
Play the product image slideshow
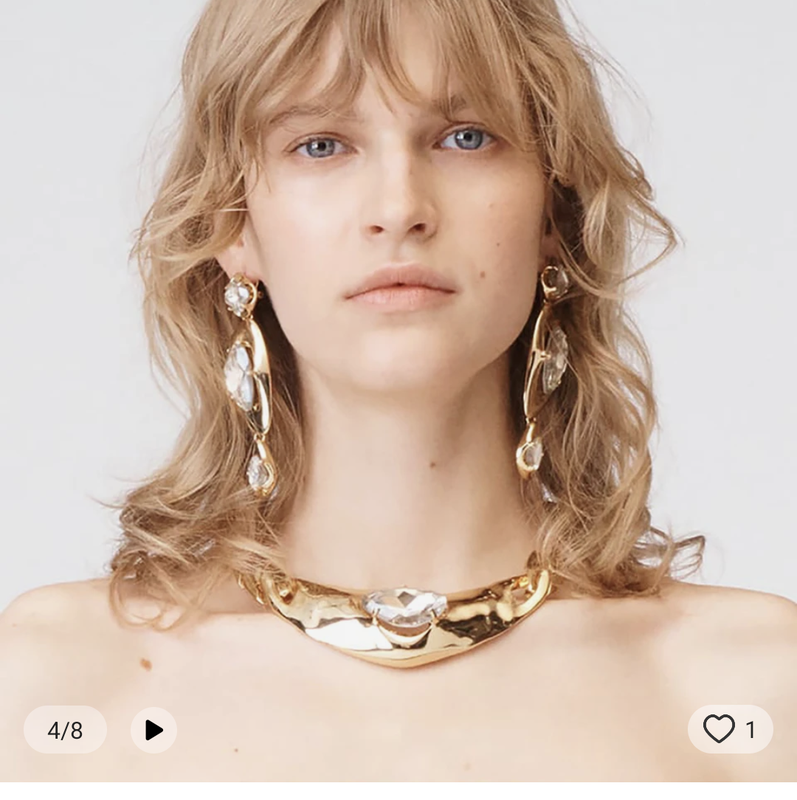pyautogui.click(x=153, y=730)
